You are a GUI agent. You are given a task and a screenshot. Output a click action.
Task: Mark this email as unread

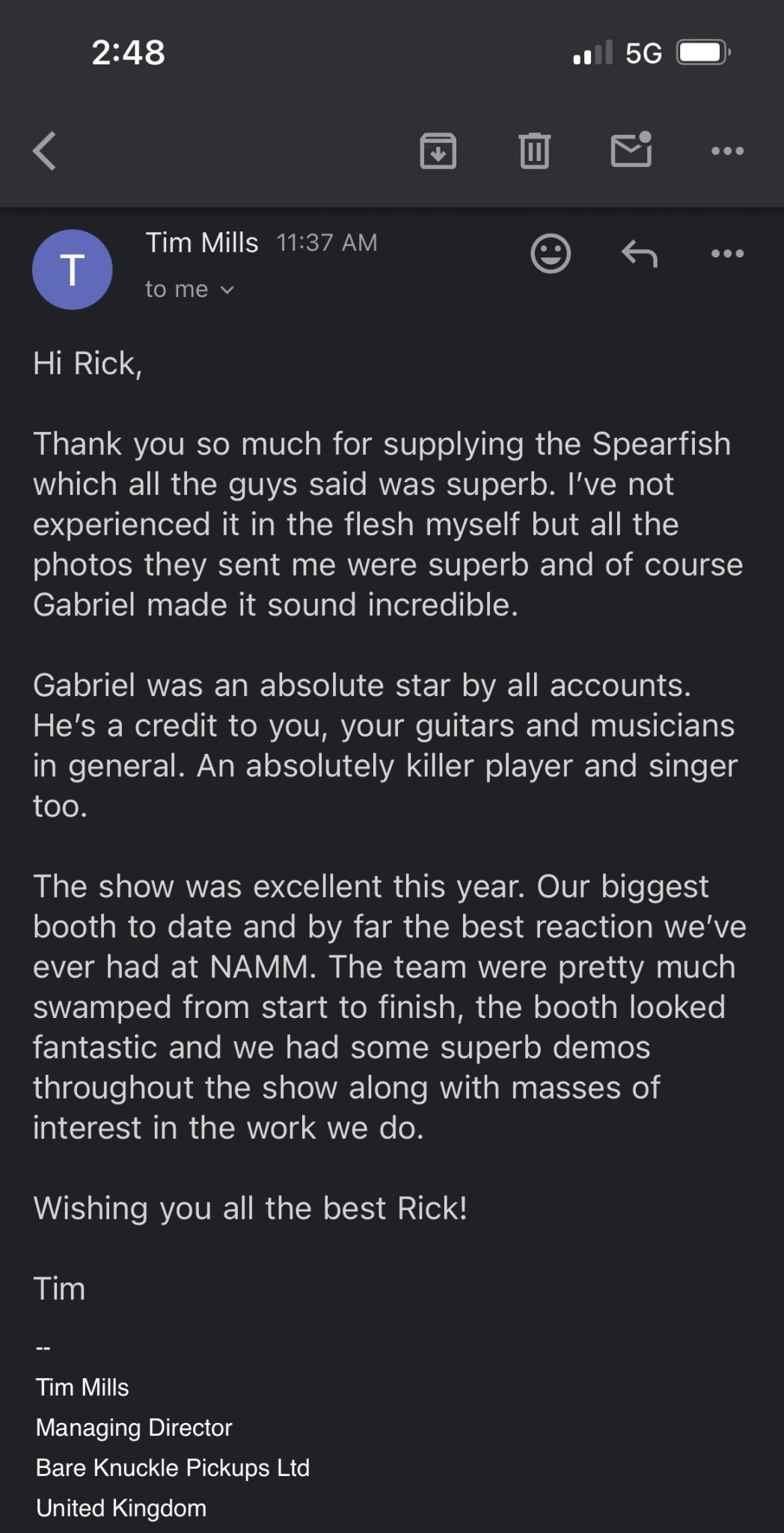tap(631, 150)
